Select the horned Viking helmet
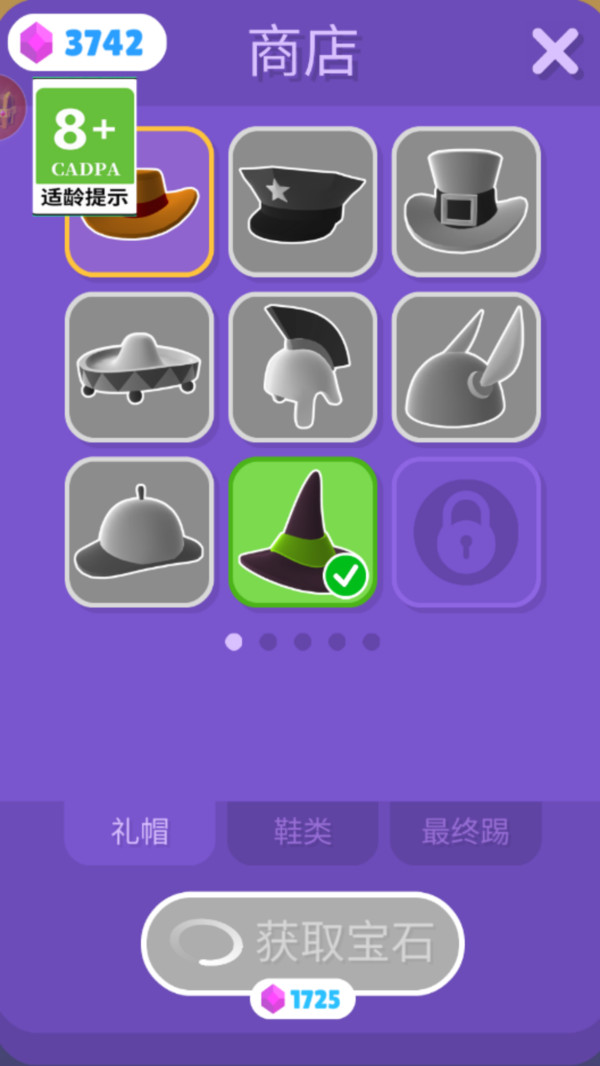 tap(466, 366)
